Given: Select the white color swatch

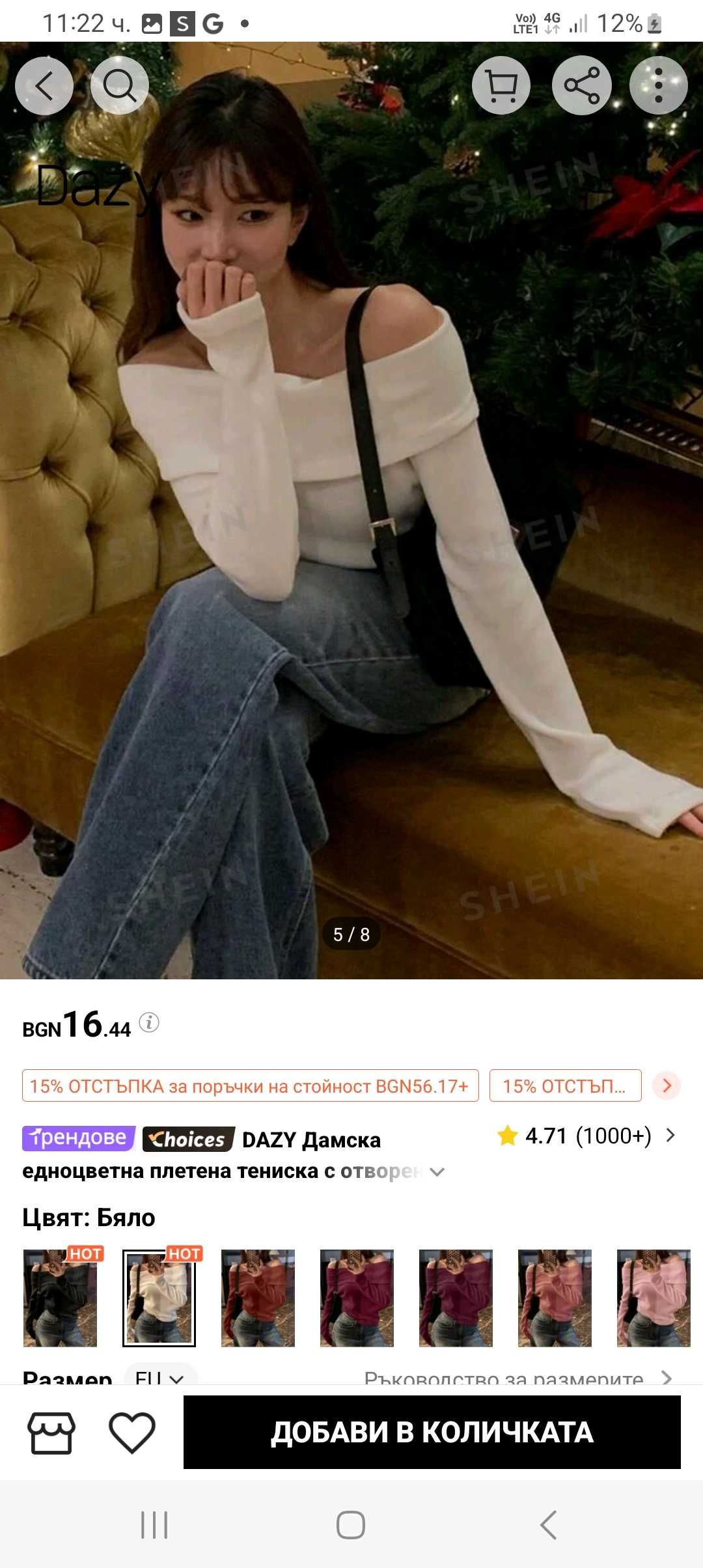Looking at the screenshot, I should tap(159, 1298).
